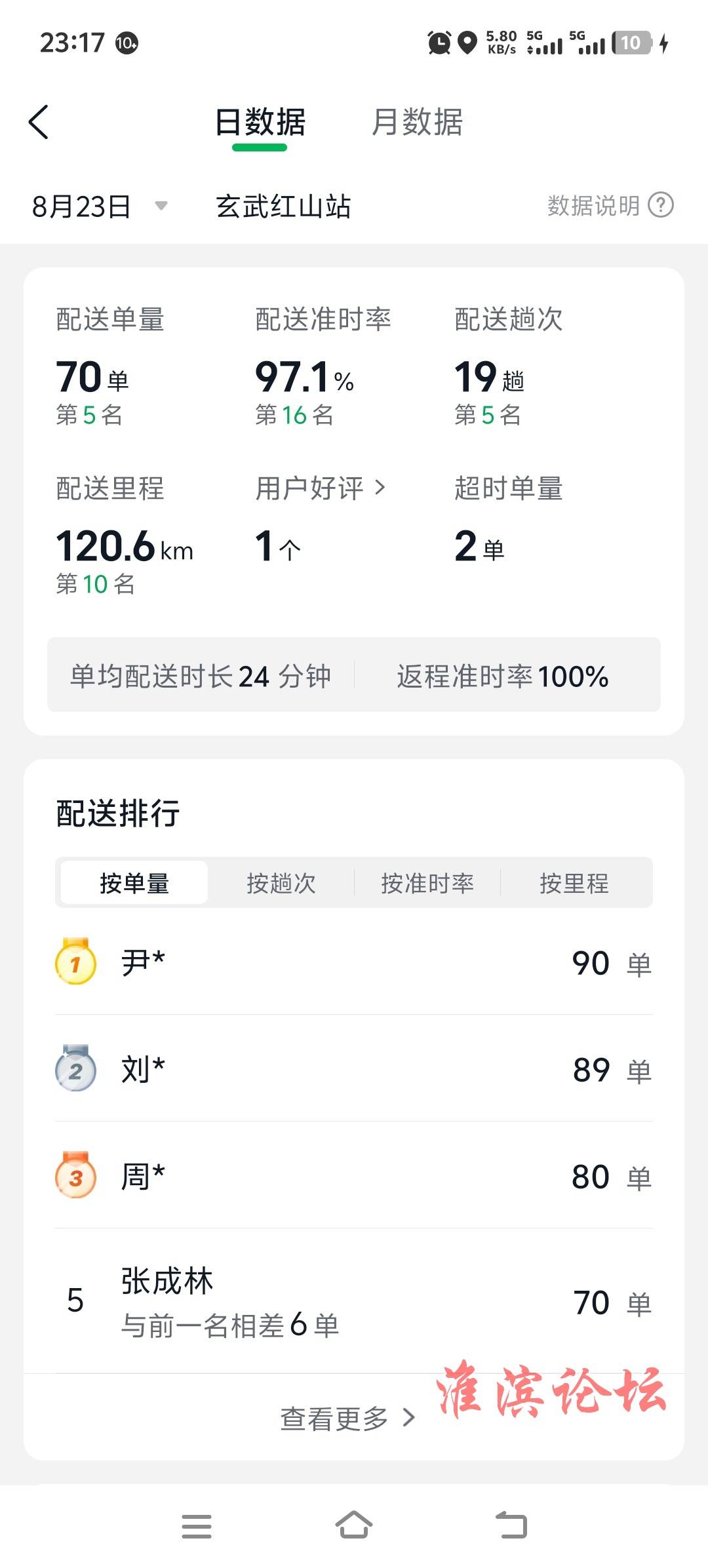
Task: Go back using the top-left arrow
Action: [39, 122]
